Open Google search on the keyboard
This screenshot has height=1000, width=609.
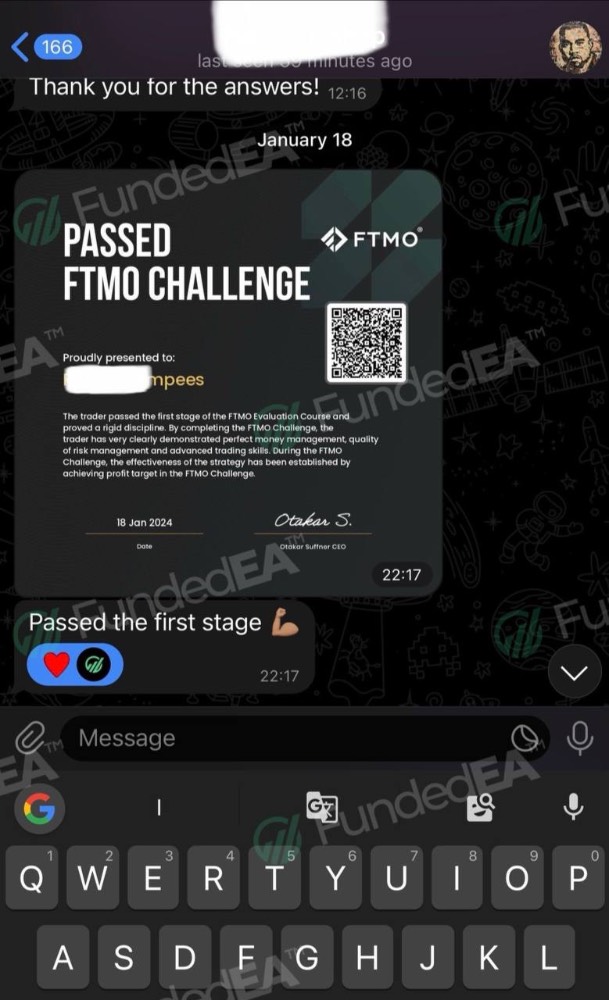click(39, 807)
